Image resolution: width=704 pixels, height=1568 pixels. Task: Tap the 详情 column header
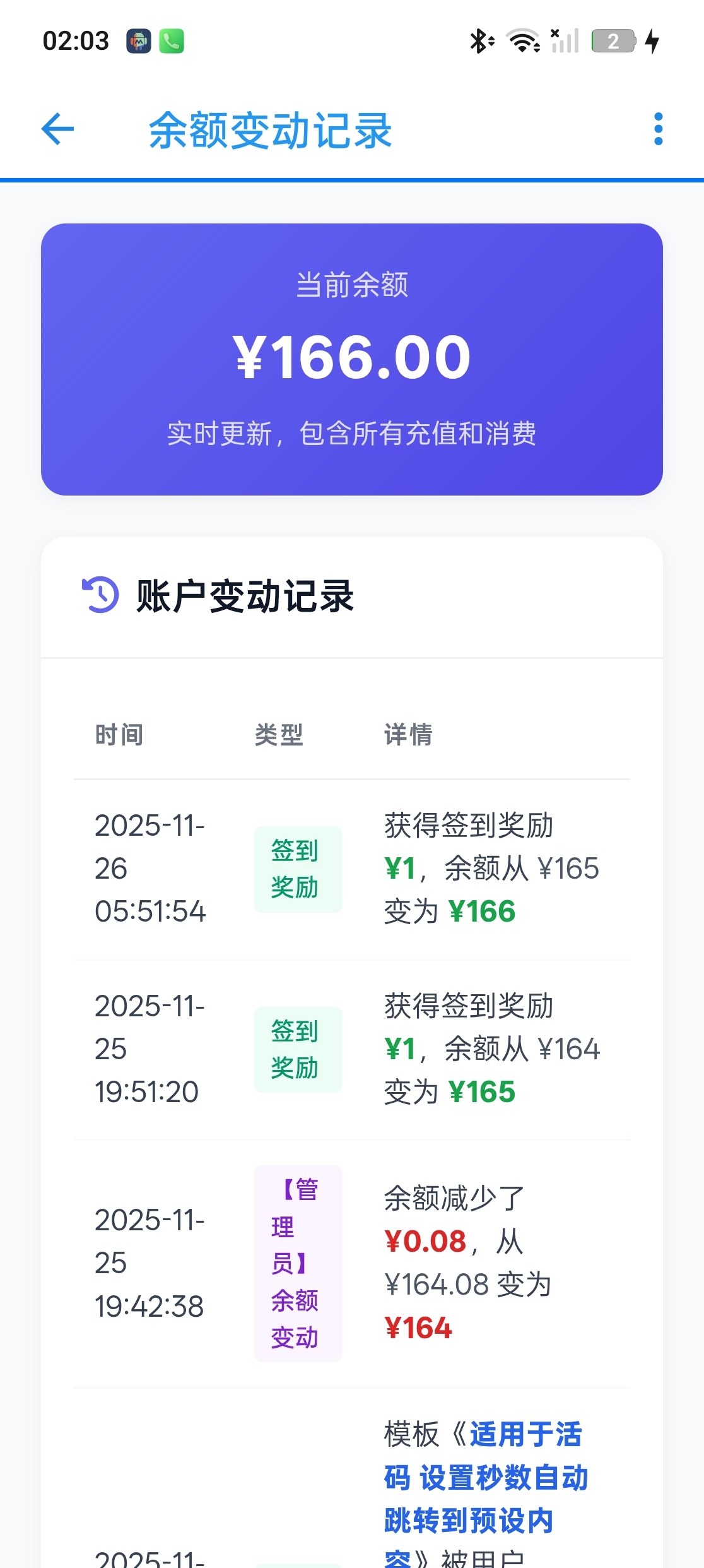408,734
